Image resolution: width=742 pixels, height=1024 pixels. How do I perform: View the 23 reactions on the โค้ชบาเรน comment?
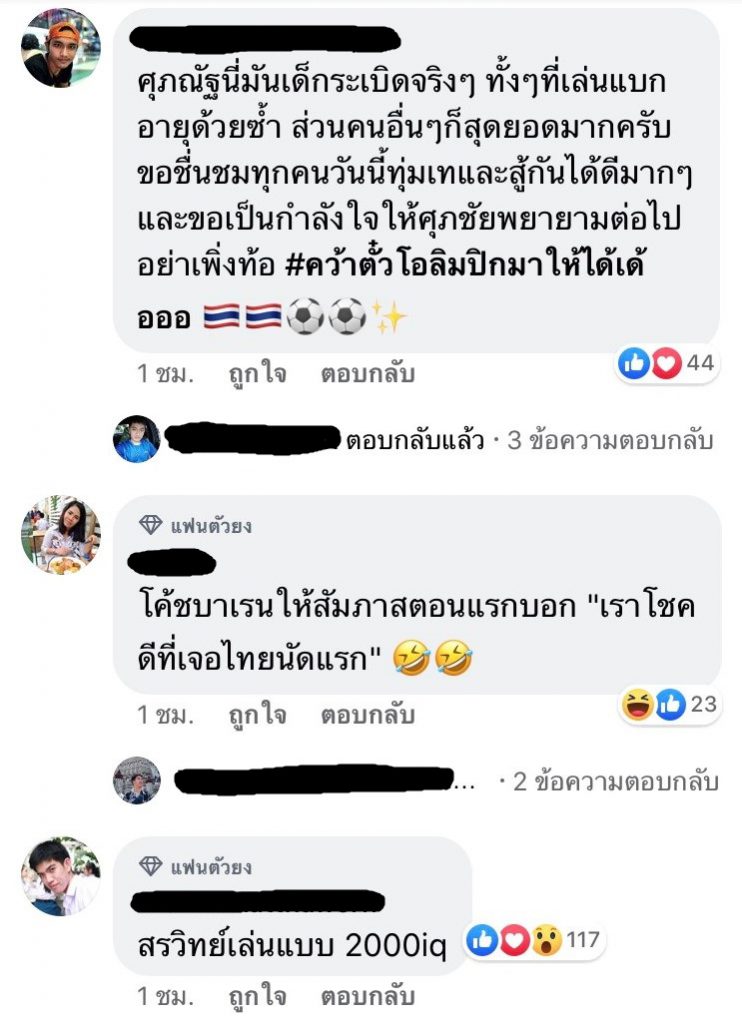pyautogui.click(x=669, y=704)
